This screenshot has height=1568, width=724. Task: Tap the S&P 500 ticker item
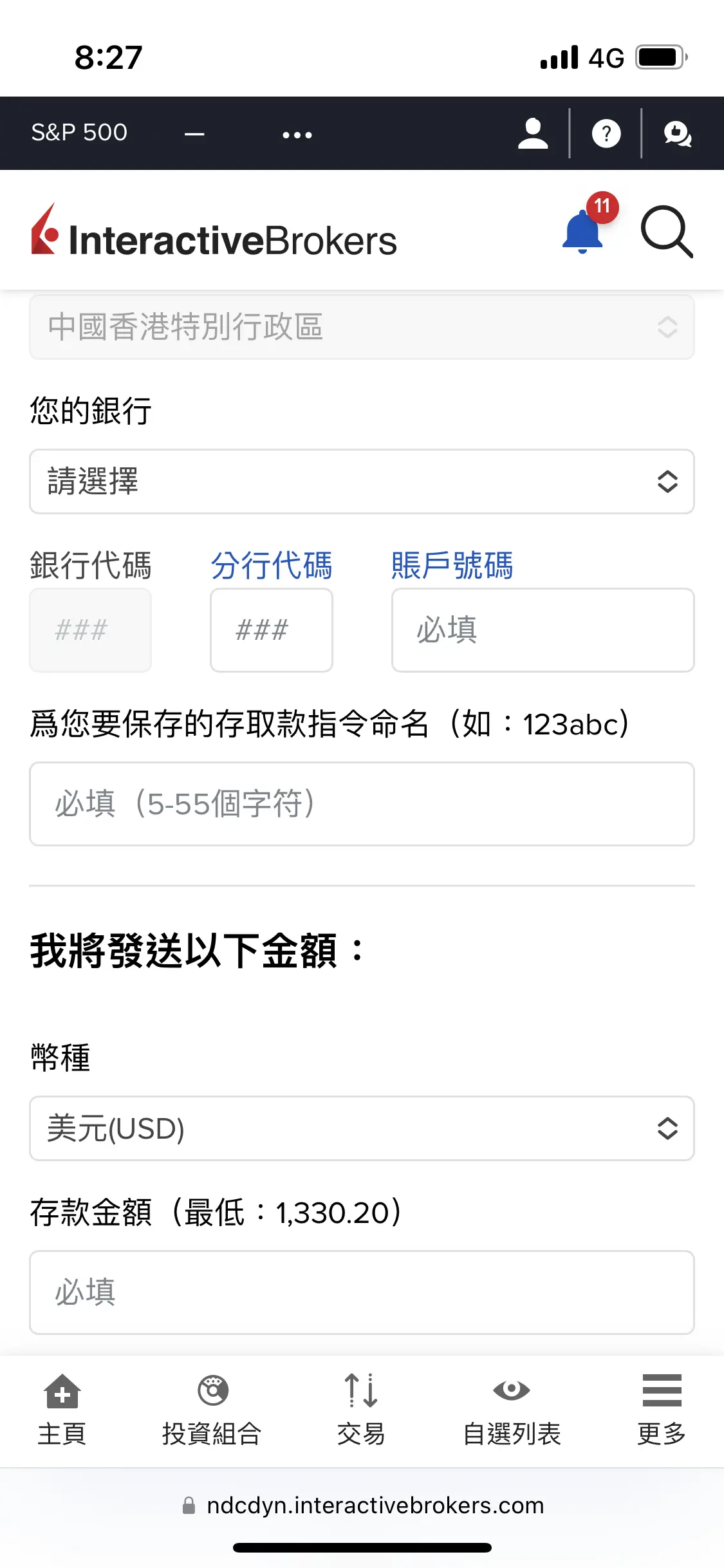[79, 133]
